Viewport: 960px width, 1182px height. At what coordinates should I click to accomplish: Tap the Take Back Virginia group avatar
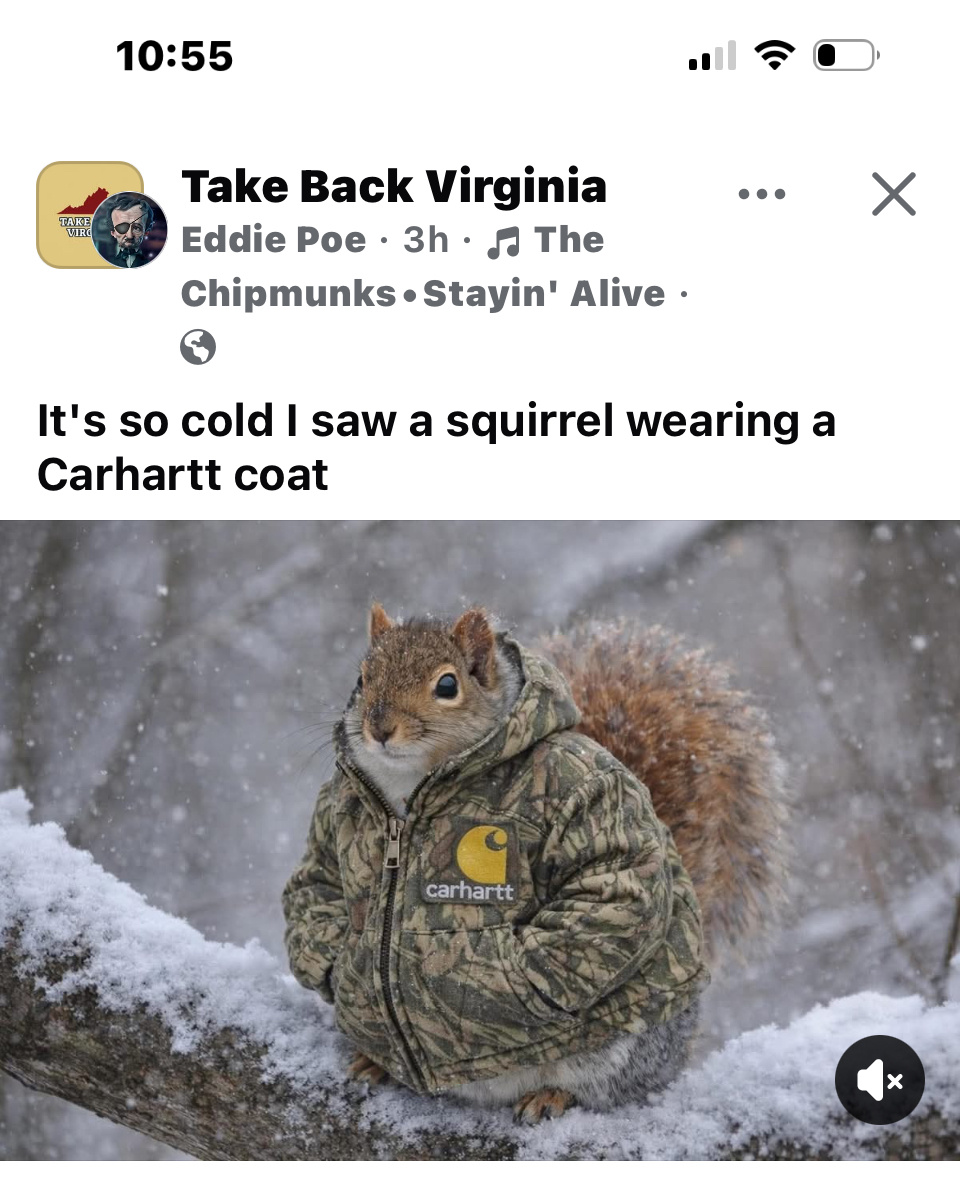click(76, 207)
